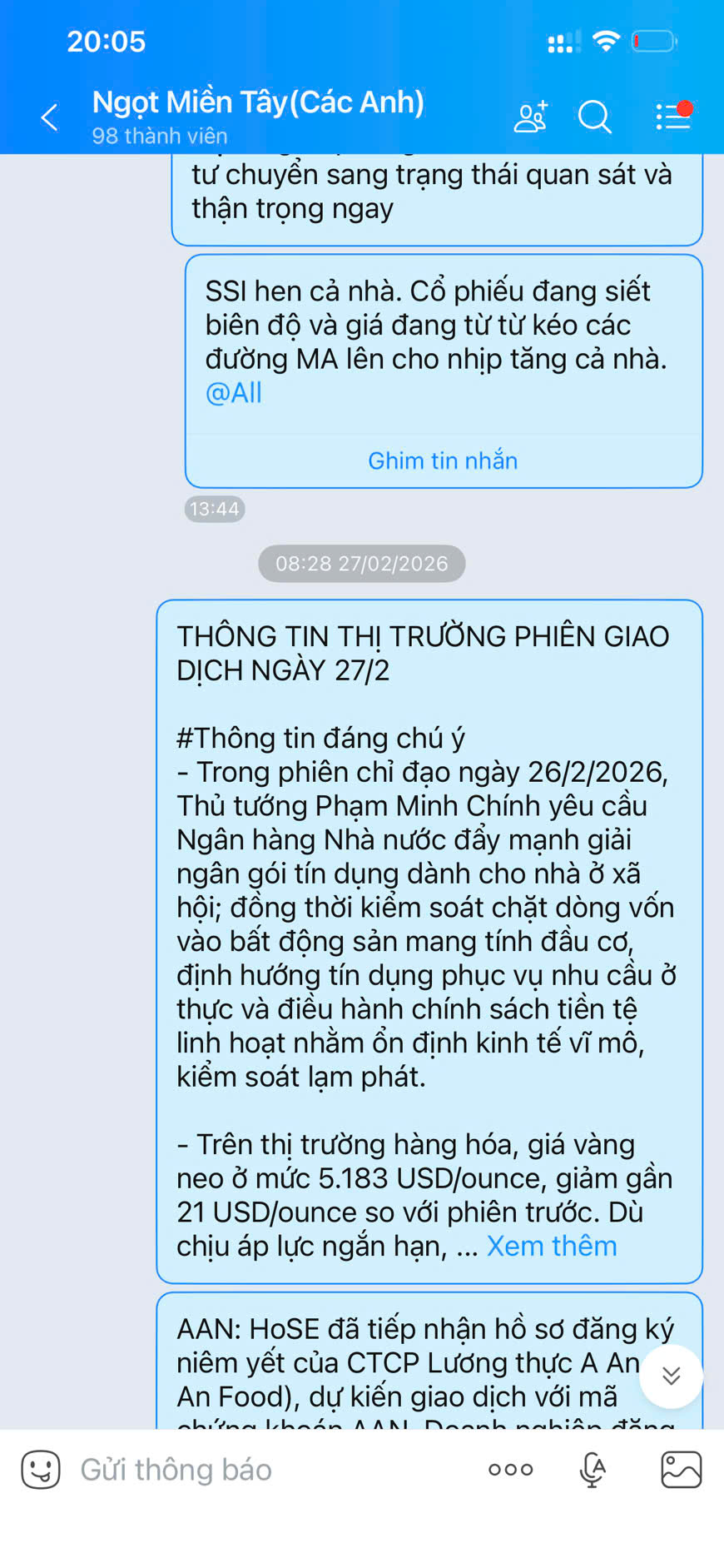This screenshot has width=724, height=1568.
Task: Record a voice message
Action: [x=593, y=1470]
